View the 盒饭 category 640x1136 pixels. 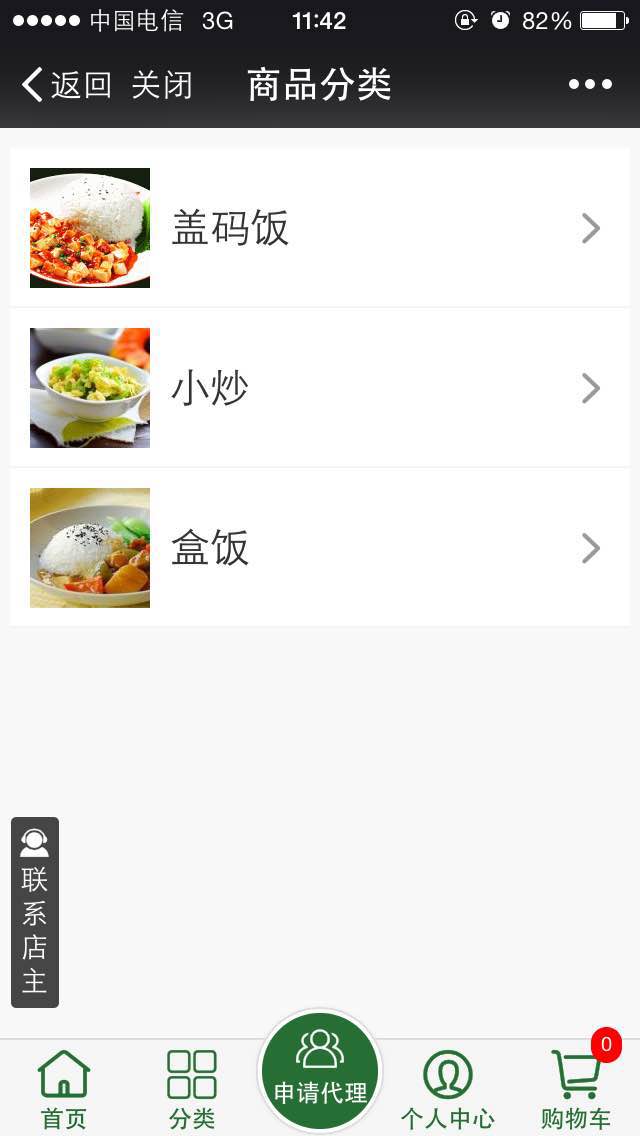(x=320, y=548)
